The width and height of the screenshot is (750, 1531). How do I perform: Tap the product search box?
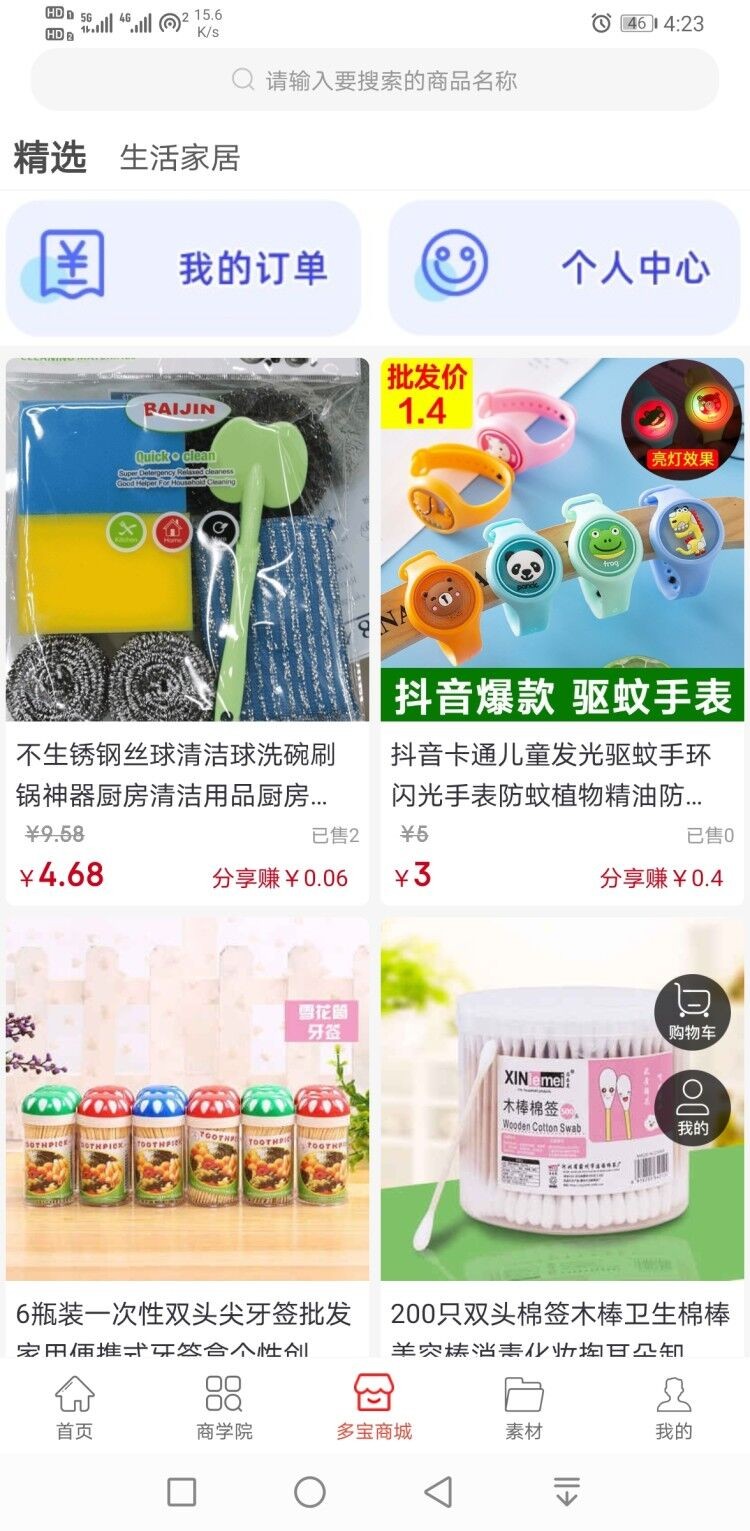[x=375, y=80]
